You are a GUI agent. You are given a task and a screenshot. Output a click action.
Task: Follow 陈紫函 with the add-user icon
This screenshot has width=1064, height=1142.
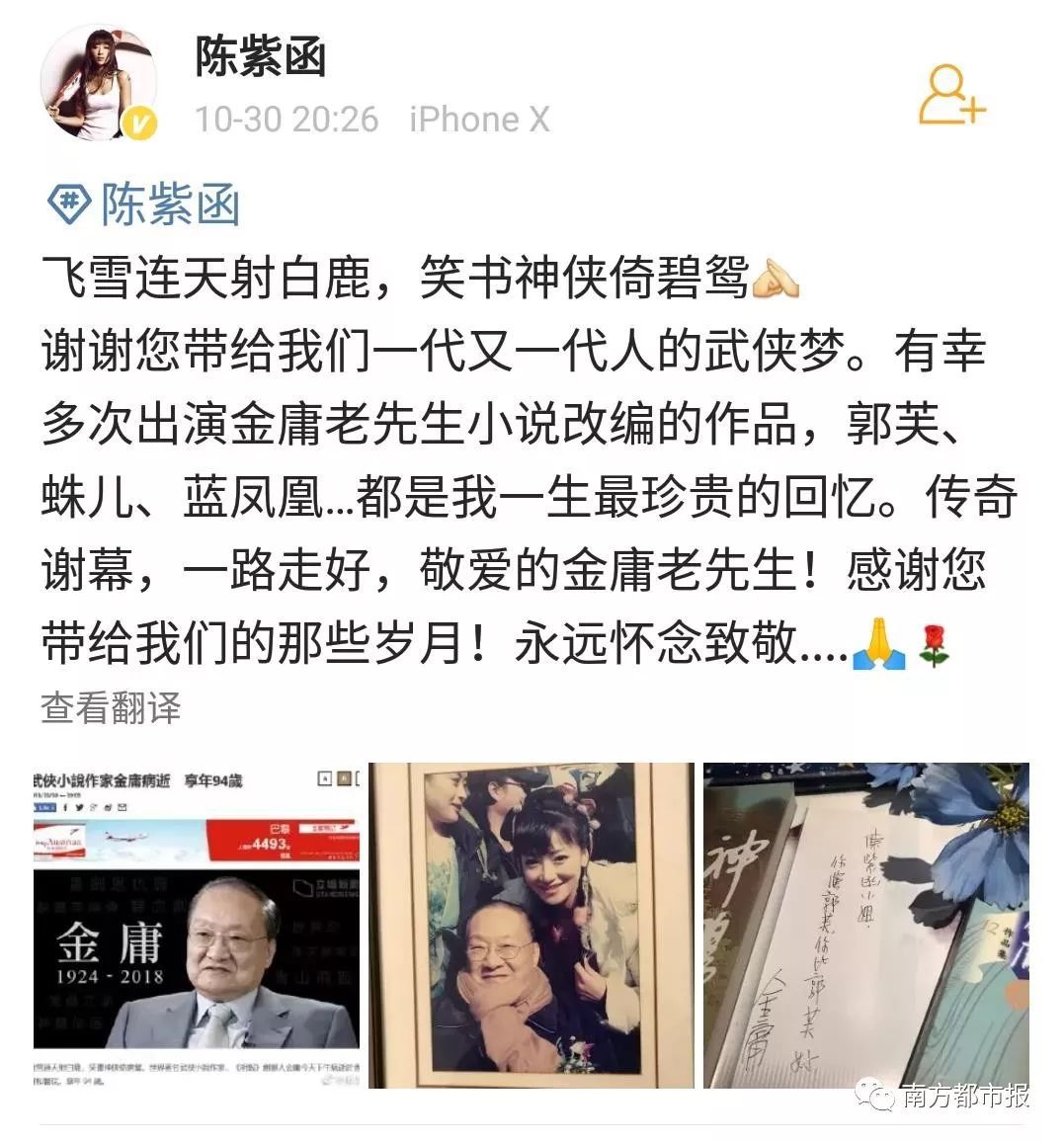pos(951,95)
